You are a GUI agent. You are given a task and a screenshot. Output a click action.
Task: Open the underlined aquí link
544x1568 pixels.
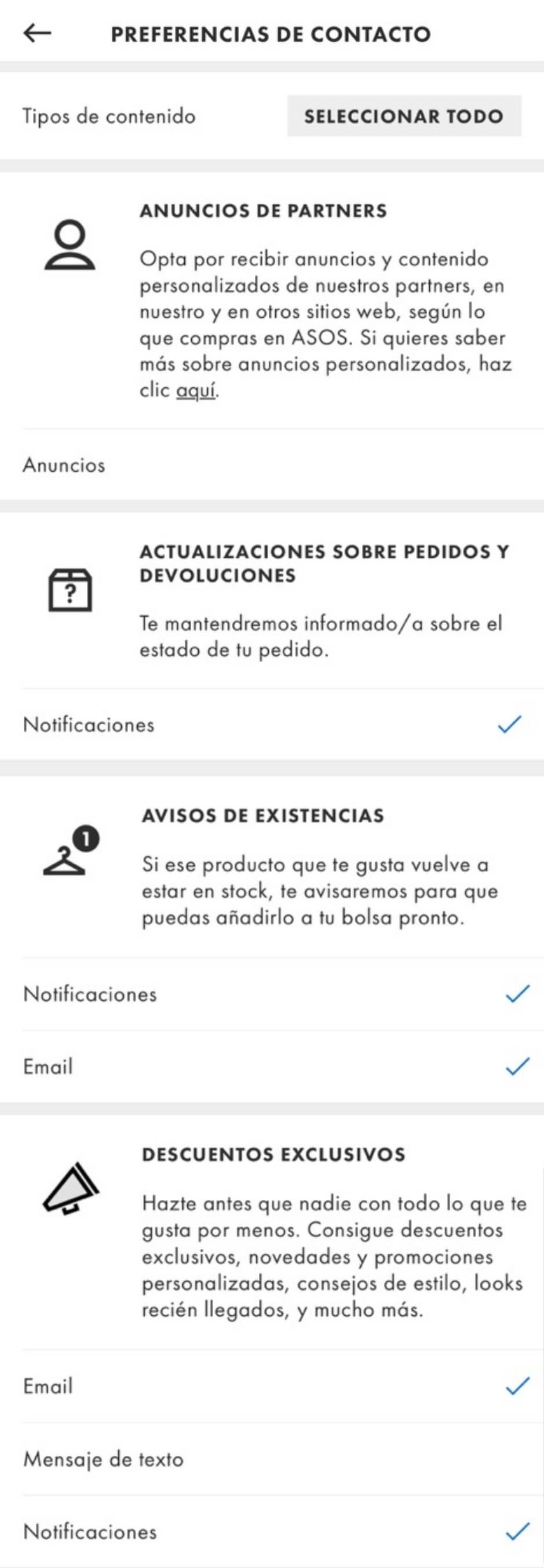(196, 390)
